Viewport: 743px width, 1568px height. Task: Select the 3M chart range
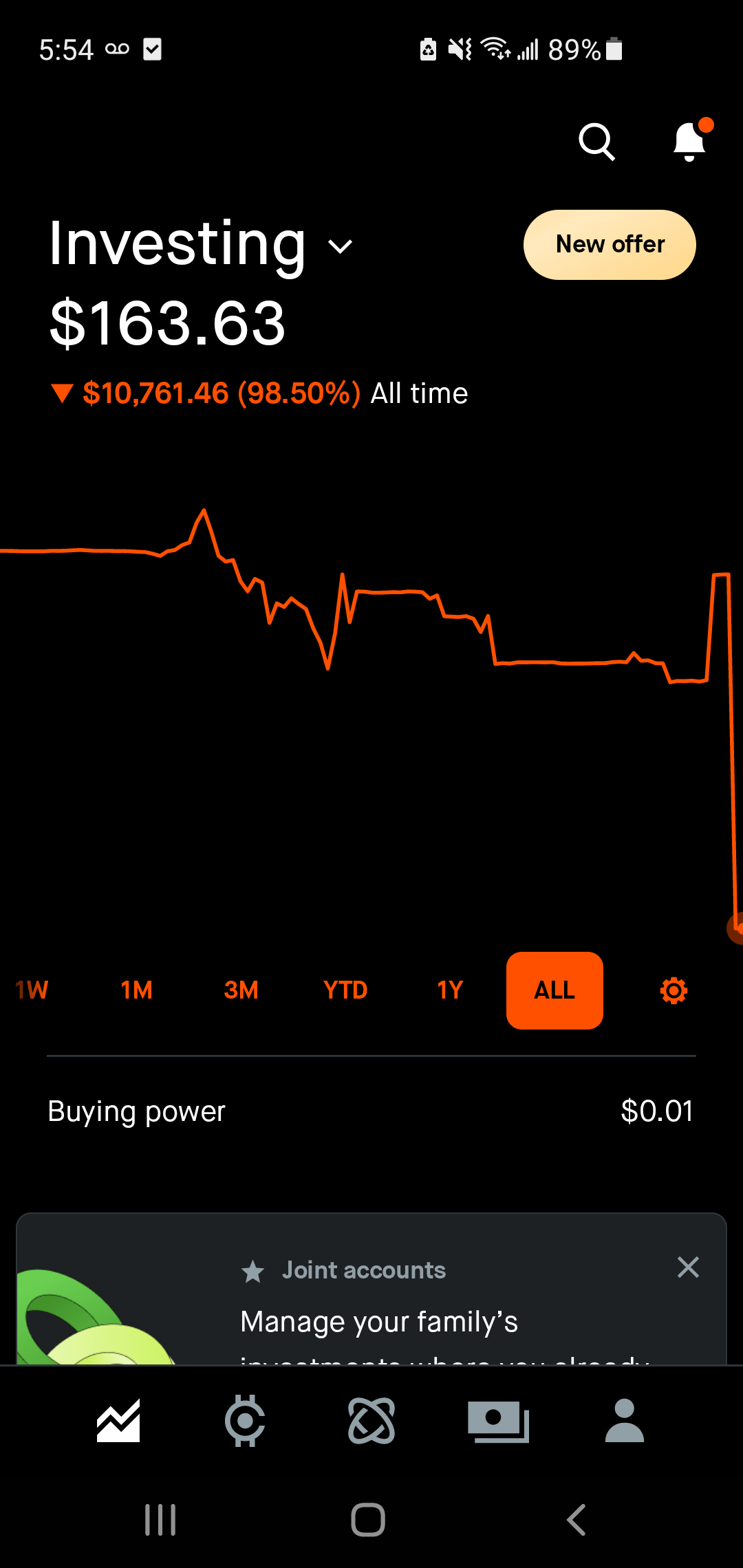241,990
